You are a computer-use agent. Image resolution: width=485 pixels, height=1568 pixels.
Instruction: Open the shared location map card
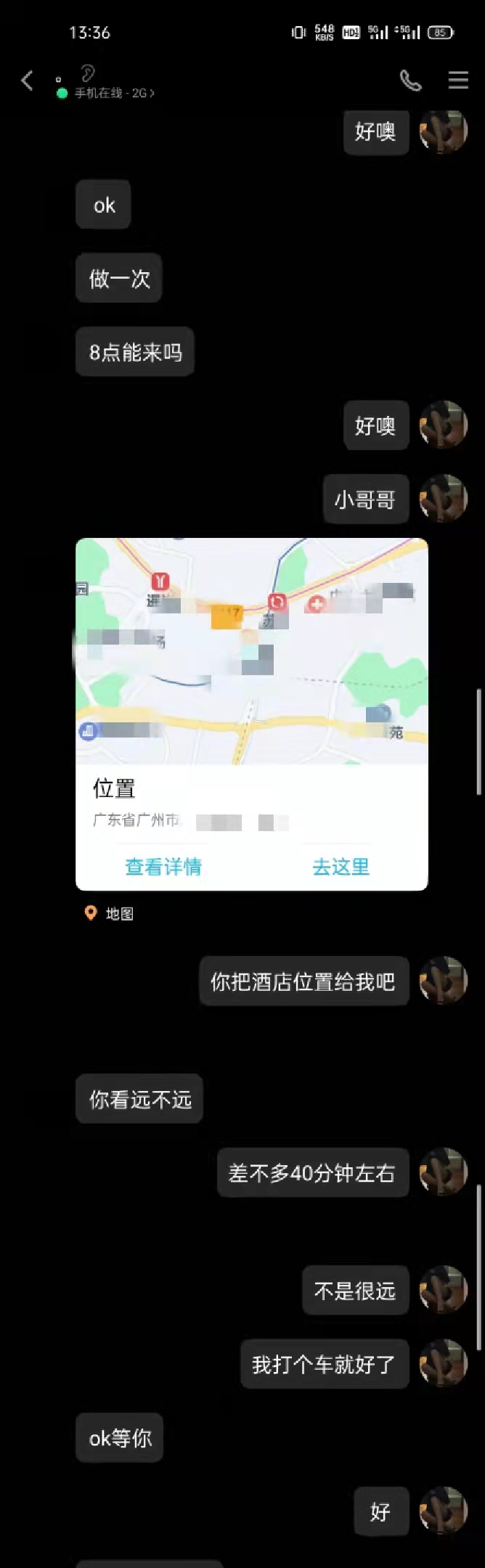251,651
